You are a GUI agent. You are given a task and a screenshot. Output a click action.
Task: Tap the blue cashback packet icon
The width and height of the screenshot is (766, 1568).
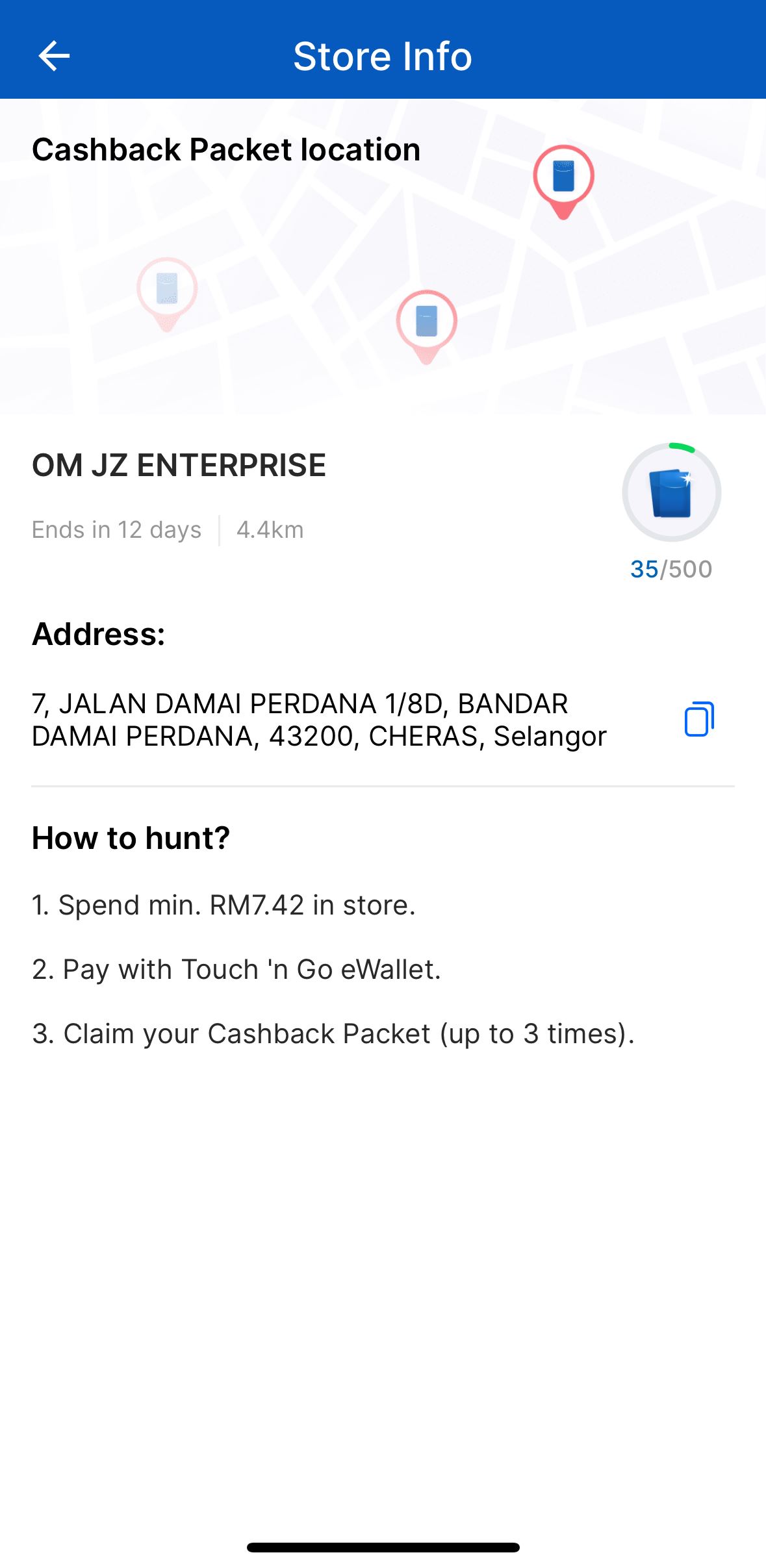tap(672, 492)
